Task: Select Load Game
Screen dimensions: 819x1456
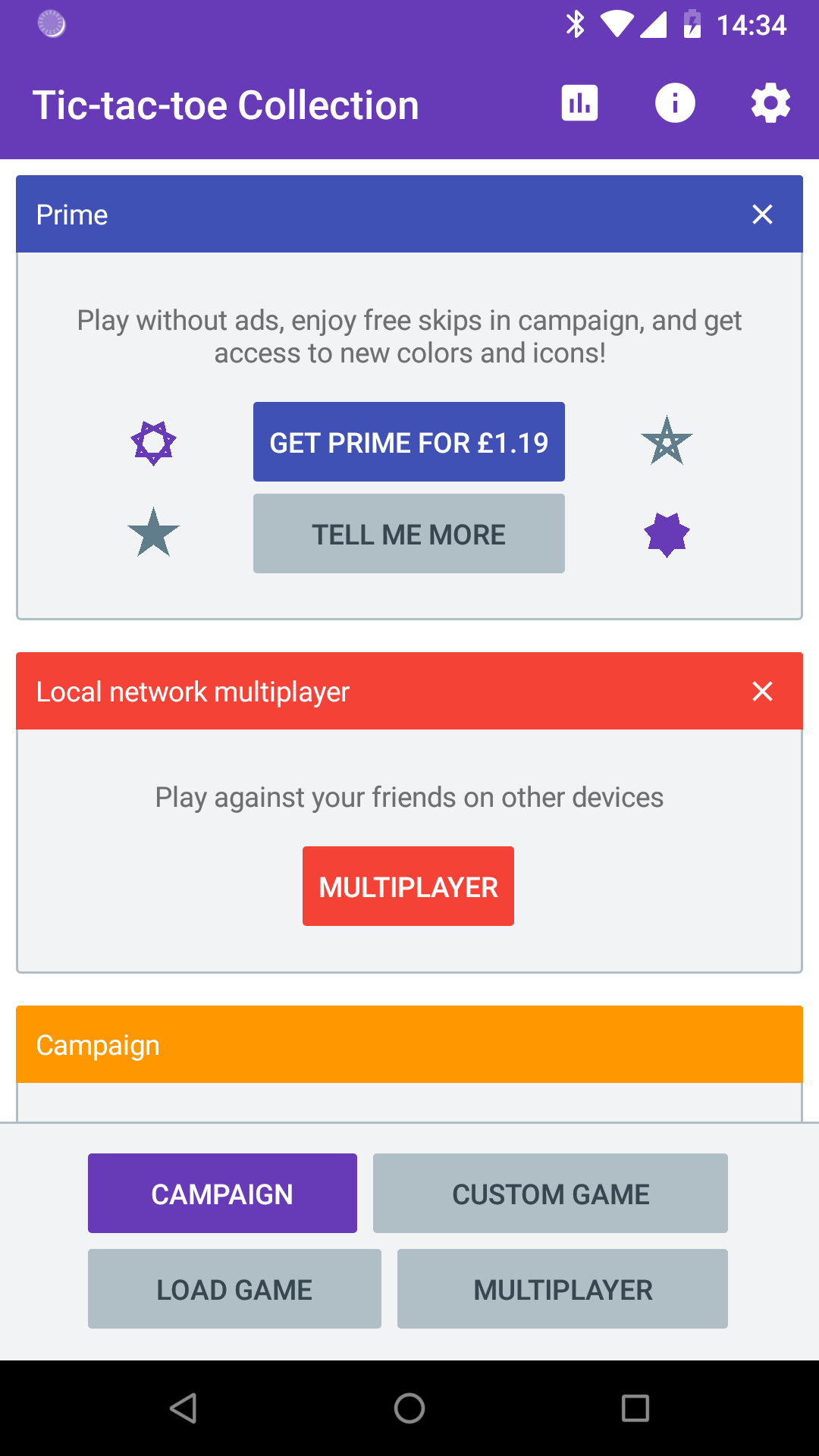Action: [x=234, y=1289]
